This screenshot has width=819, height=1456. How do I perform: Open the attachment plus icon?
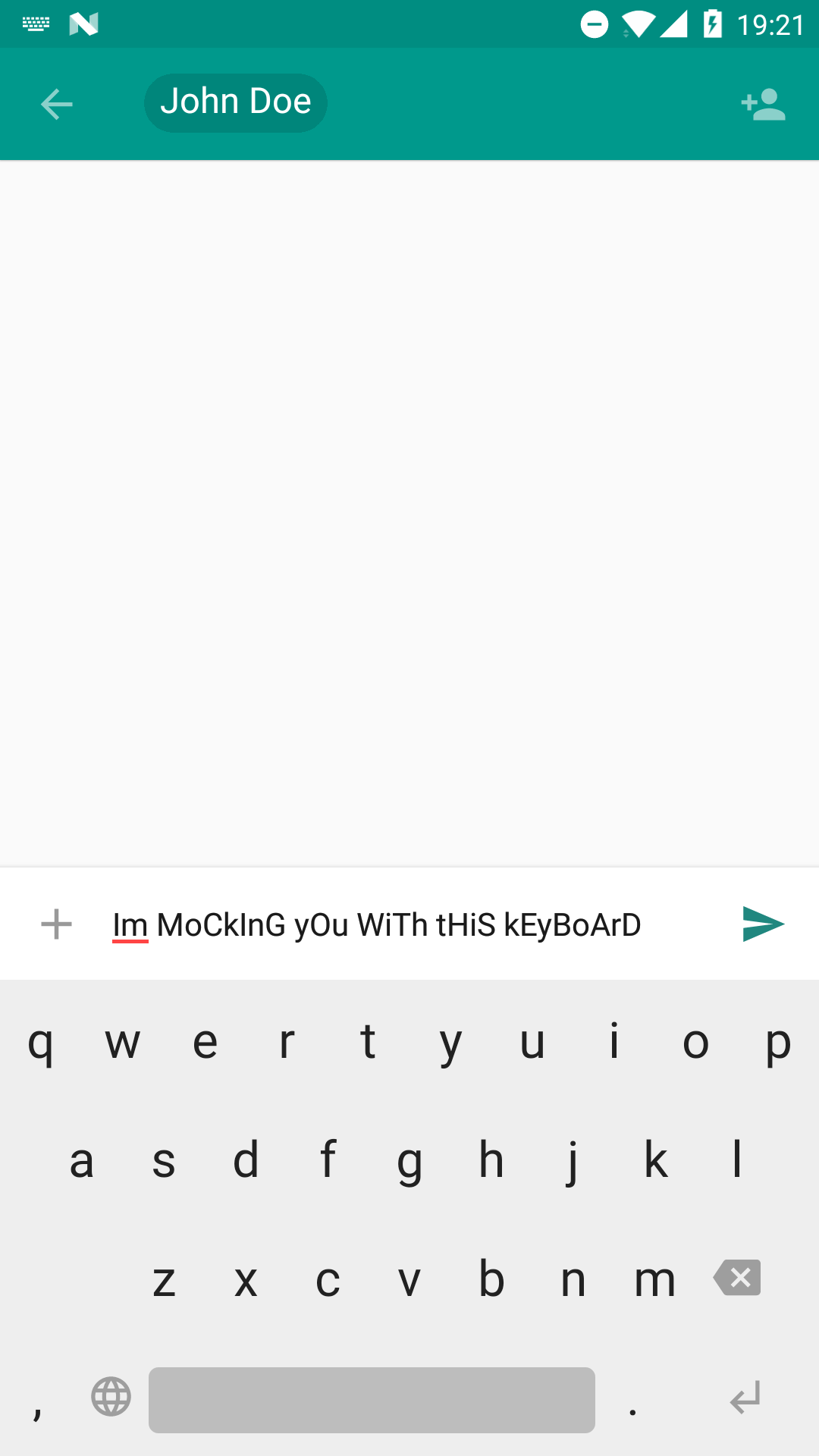point(55,924)
